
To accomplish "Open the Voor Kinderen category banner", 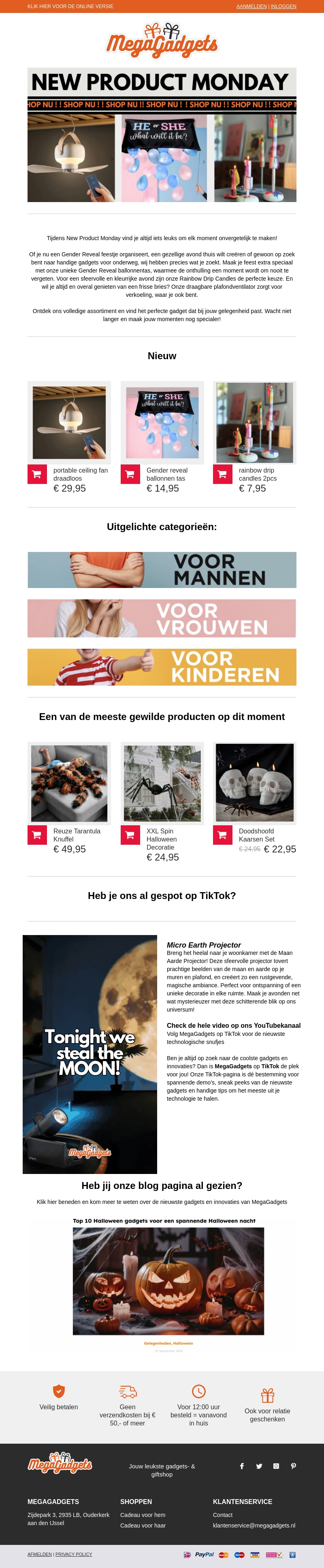I will click(162, 667).
